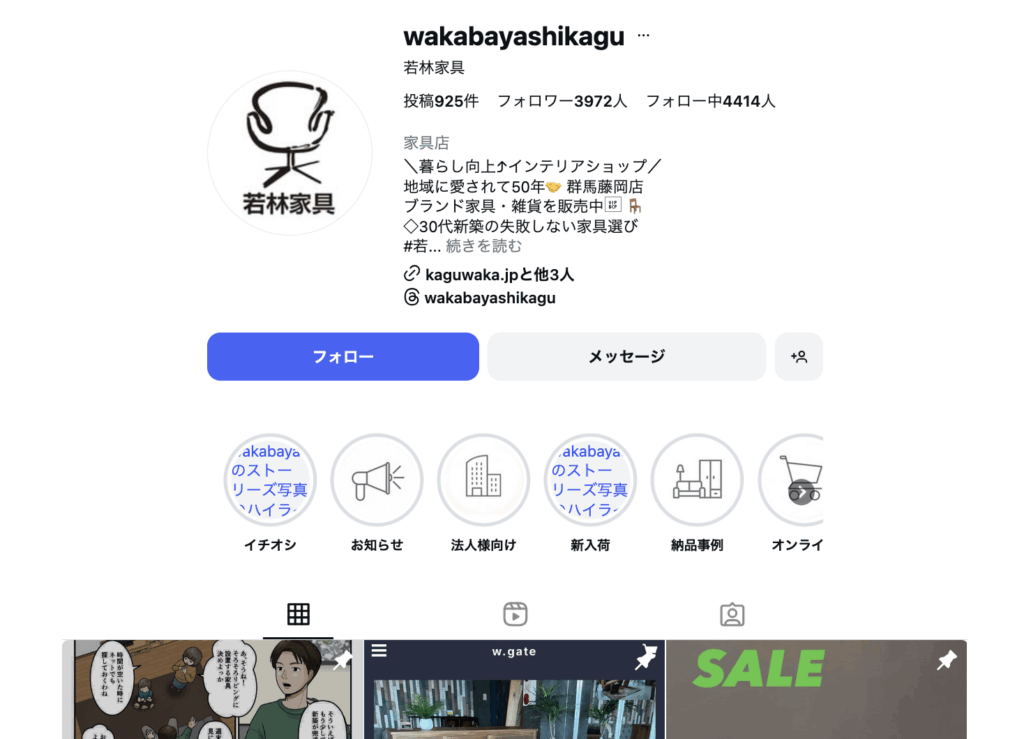This screenshot has height=739, width=1024.
Task: Open the 新入荷 story highlight
Action: (590, 480)
